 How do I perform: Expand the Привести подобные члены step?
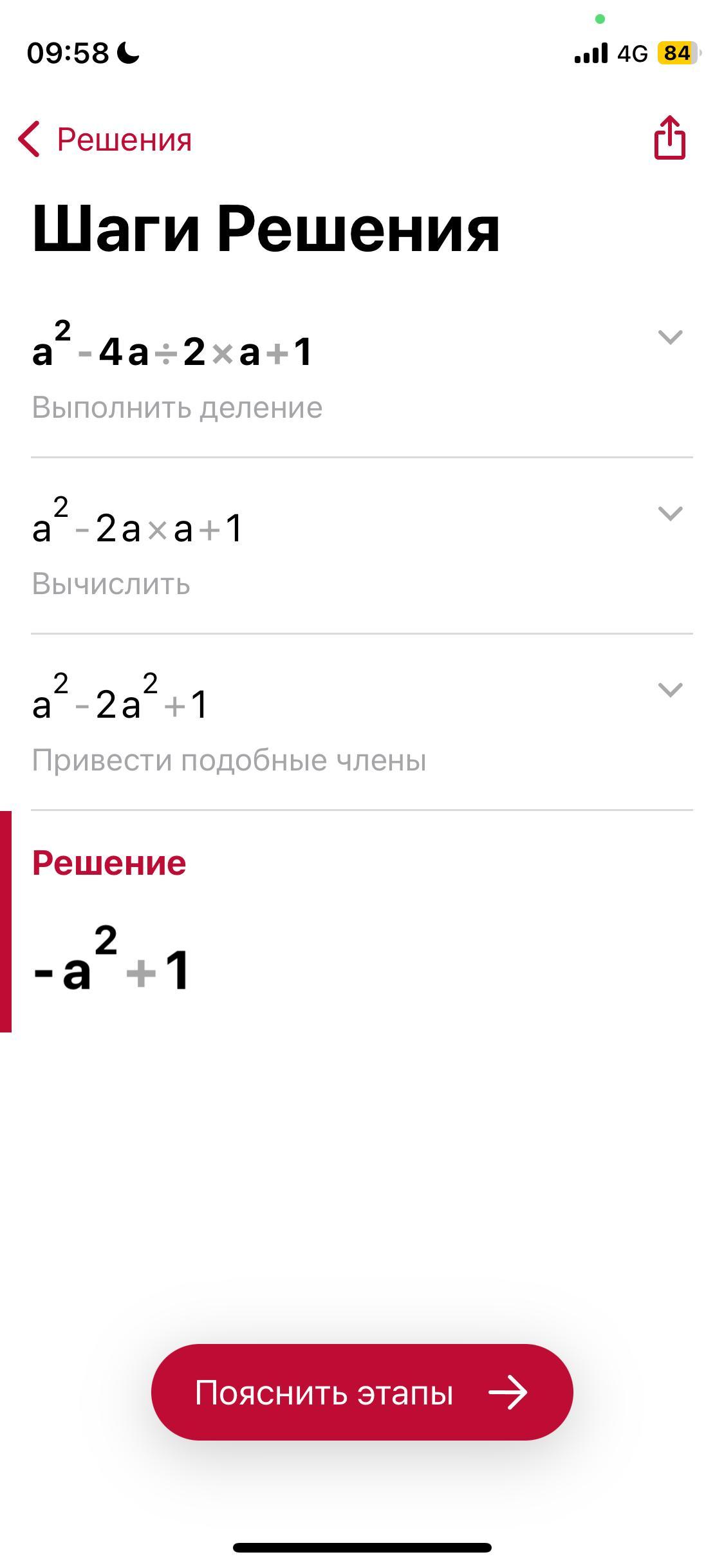click(670, 690)
